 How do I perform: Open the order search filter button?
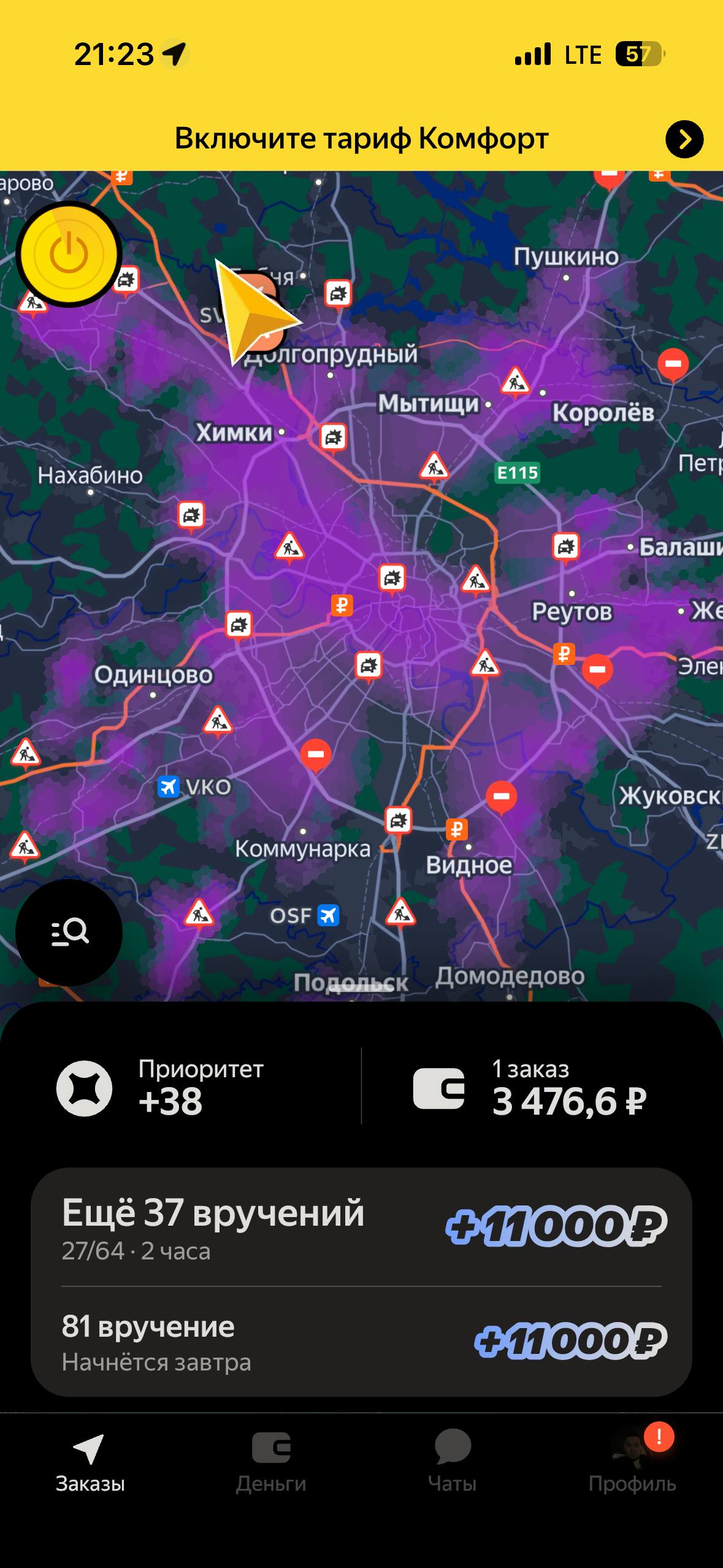pyautogui.click(x=69, y=932)
